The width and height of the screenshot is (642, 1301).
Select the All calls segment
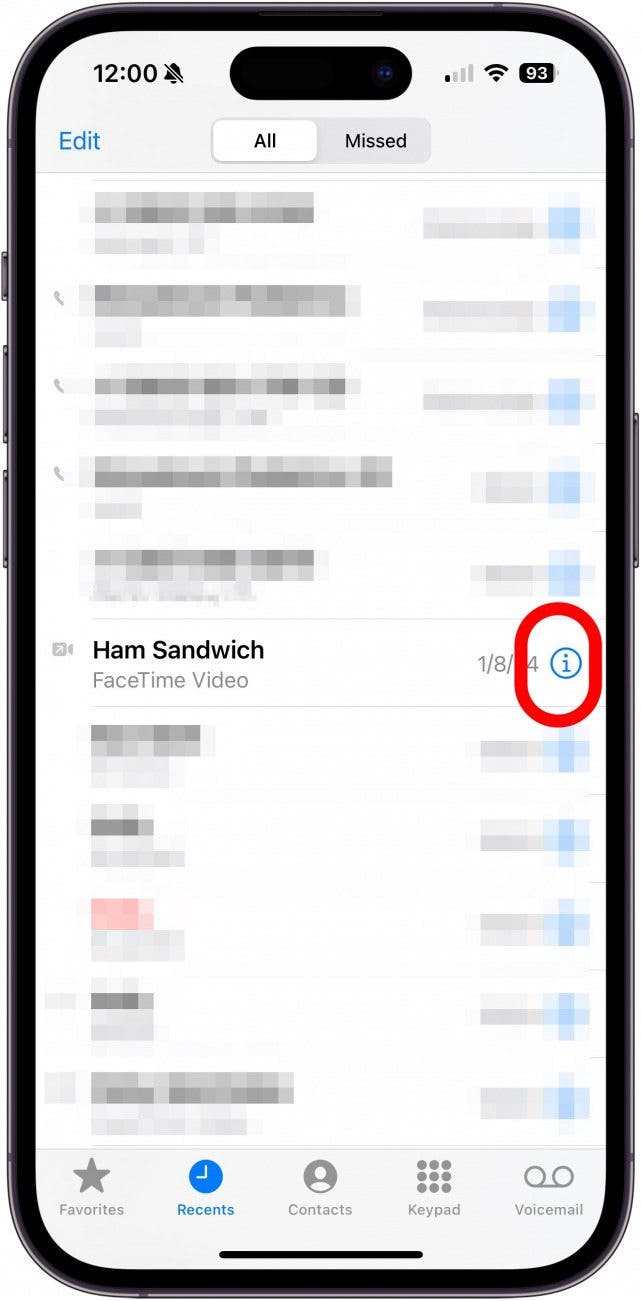coord(265,141)
